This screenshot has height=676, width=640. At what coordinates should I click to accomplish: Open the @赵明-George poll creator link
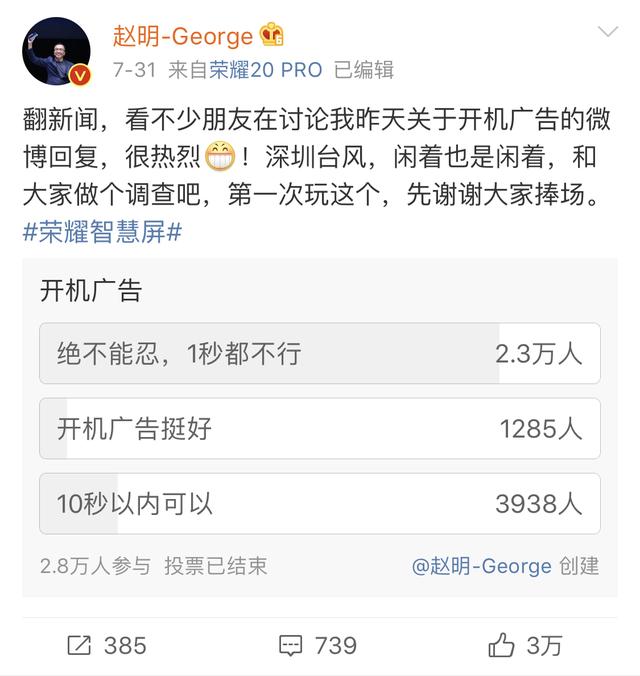click(x=481, y=566)
